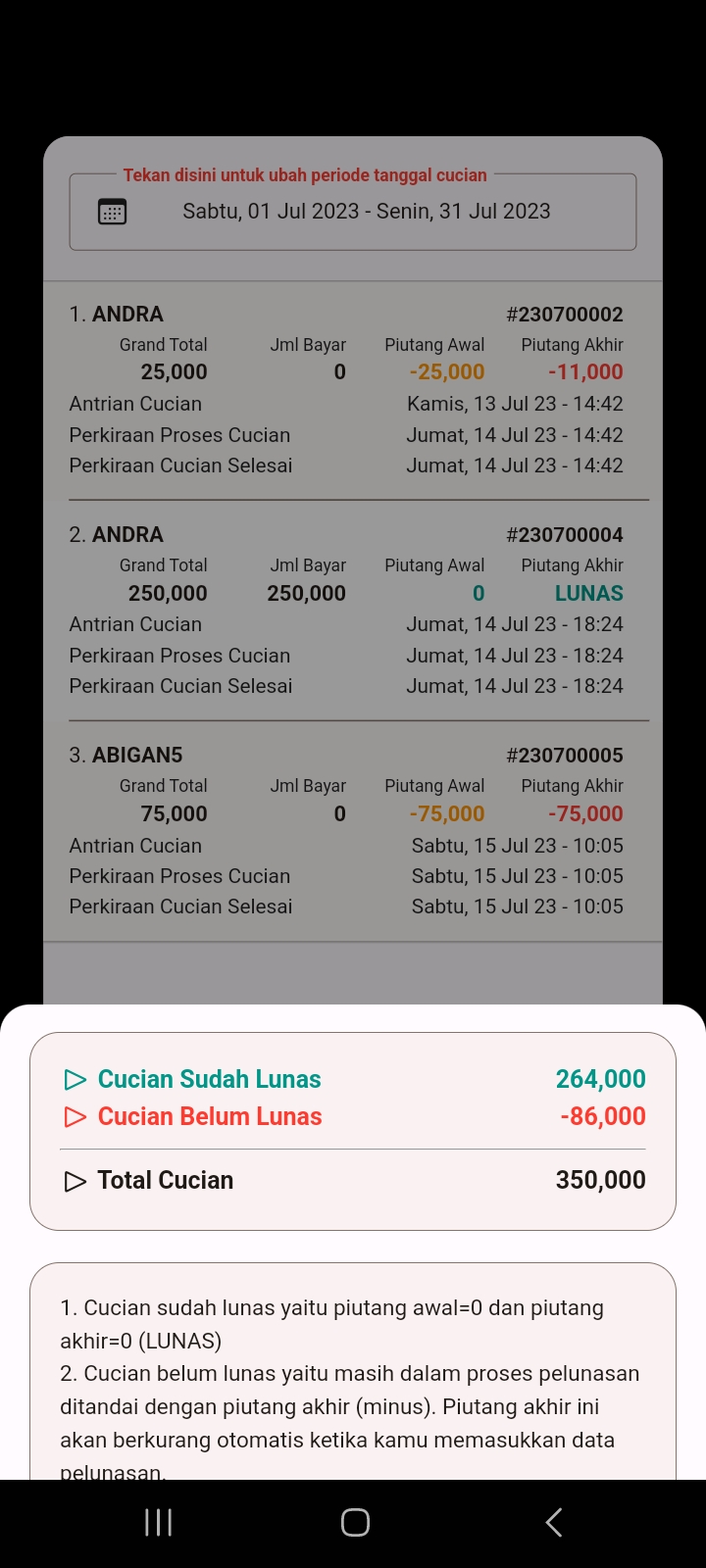Open ANDRA order #230700002
706x1568 pixels.
pos(346,390)
